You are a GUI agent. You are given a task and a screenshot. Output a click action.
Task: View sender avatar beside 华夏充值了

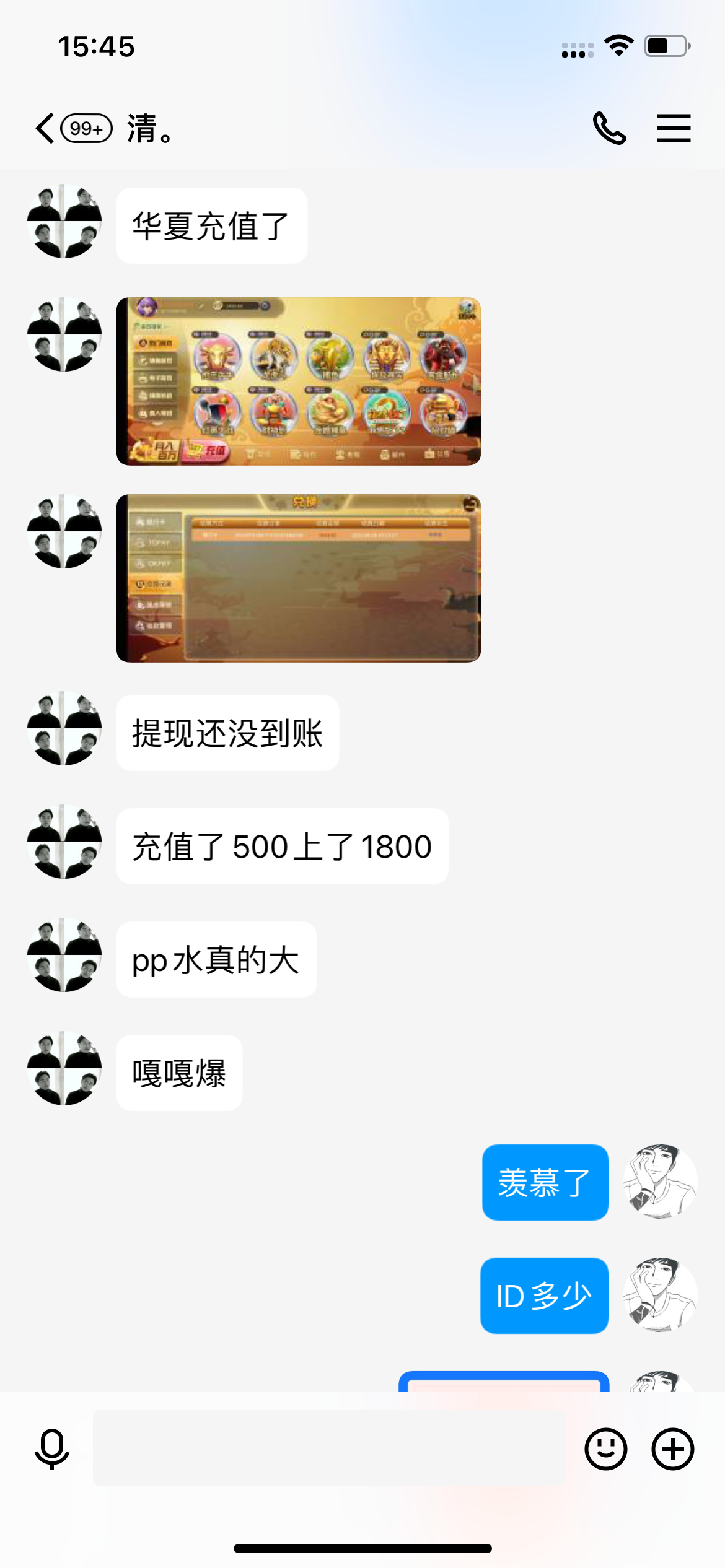[x=64, y=221]
